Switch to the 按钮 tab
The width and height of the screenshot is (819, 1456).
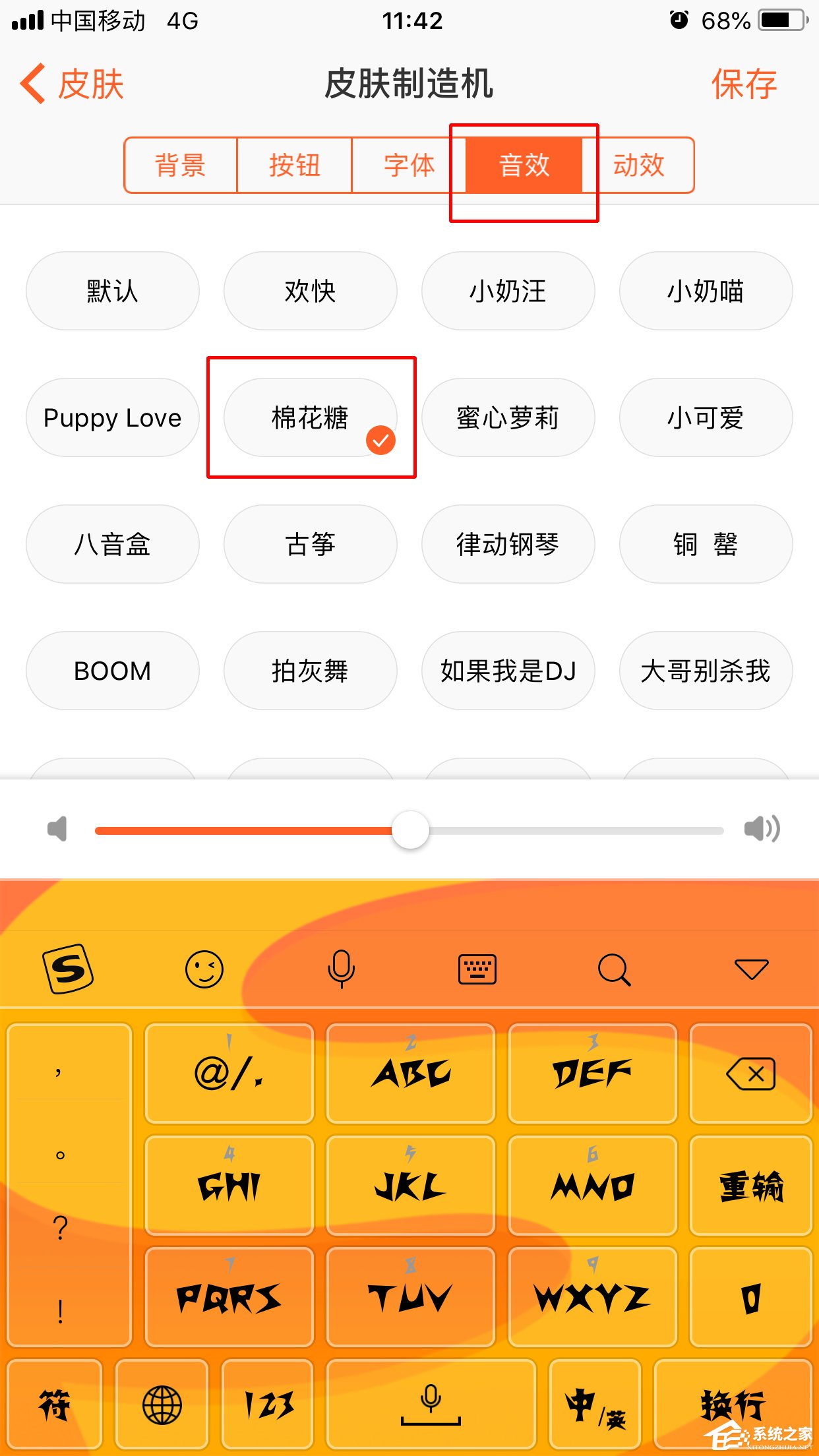coord(295,165)
